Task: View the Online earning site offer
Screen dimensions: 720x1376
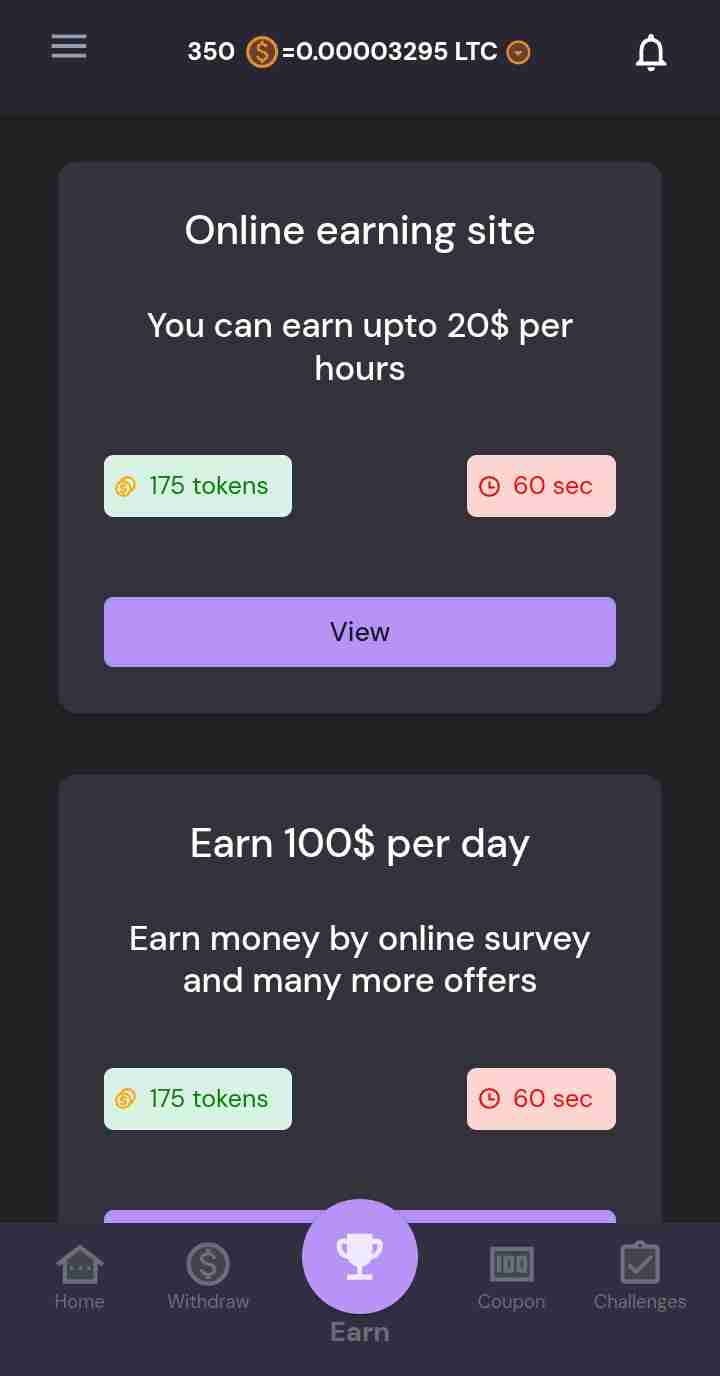Action: click(x=359, y=632)
